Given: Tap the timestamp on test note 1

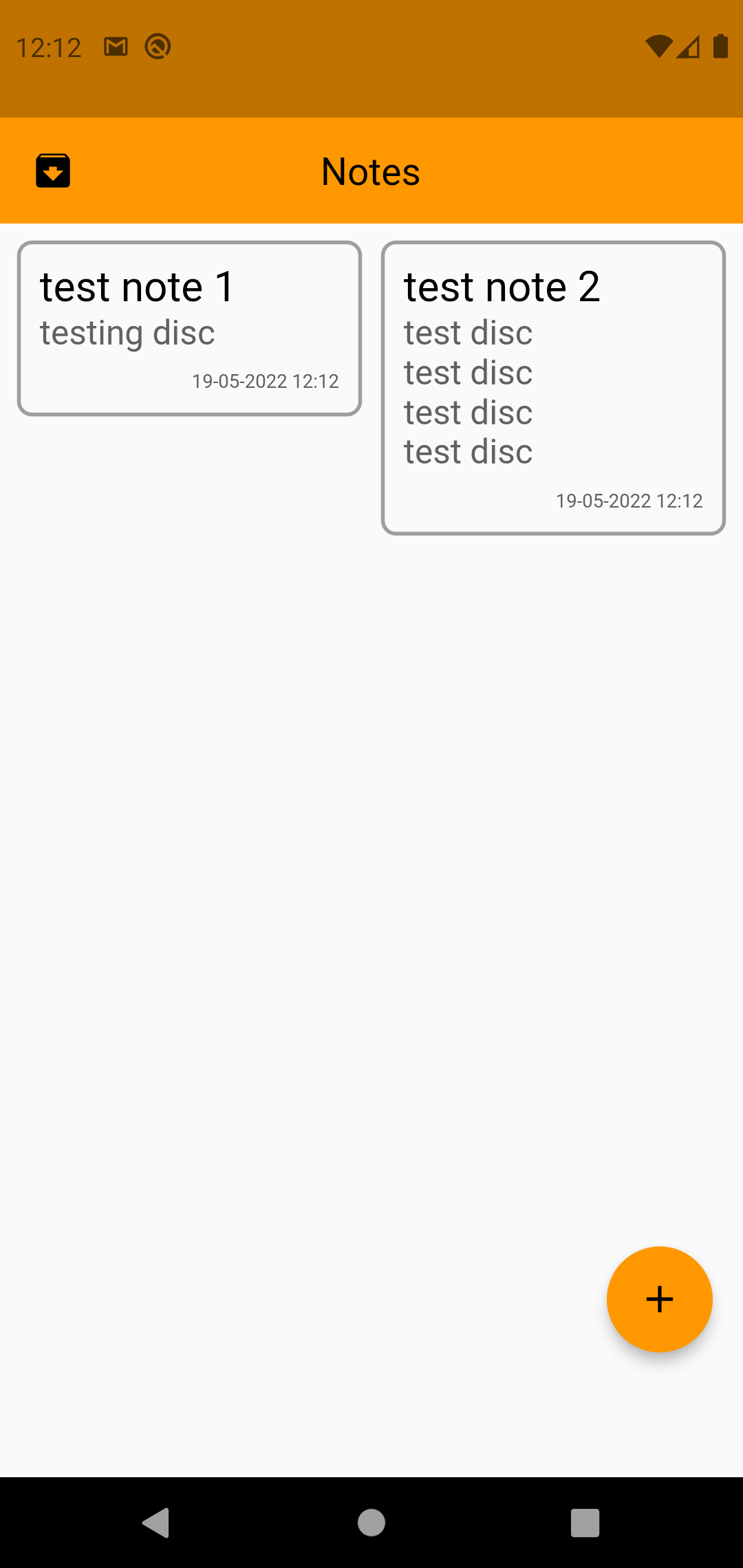Looking at the screenshot, I should pyautogui.click(x=266, y=380).
